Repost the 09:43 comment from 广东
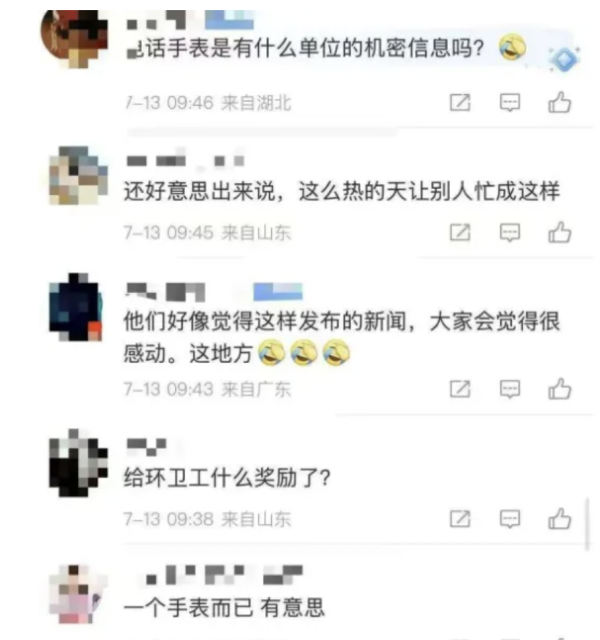The width and height of the screenshot is (600, 640). click(x=460, y=388)
